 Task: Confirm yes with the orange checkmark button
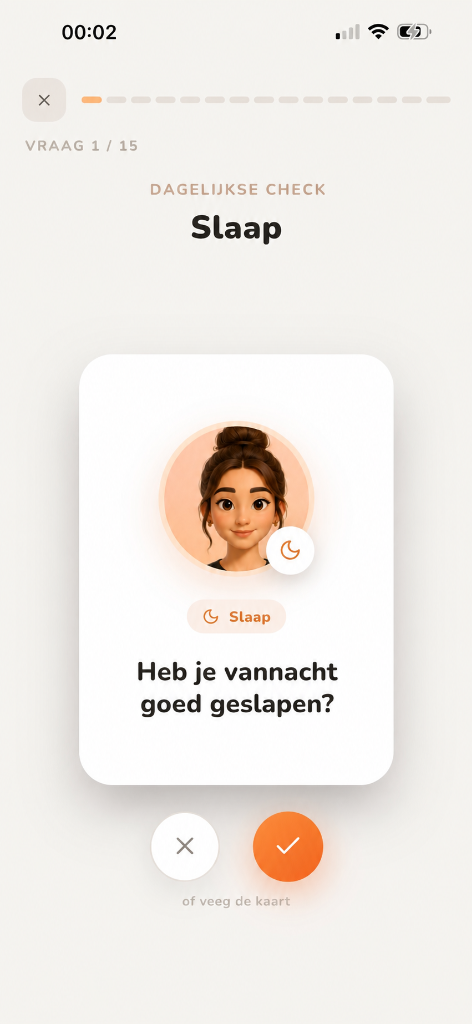pyautogui.click(x=288, y=846)
